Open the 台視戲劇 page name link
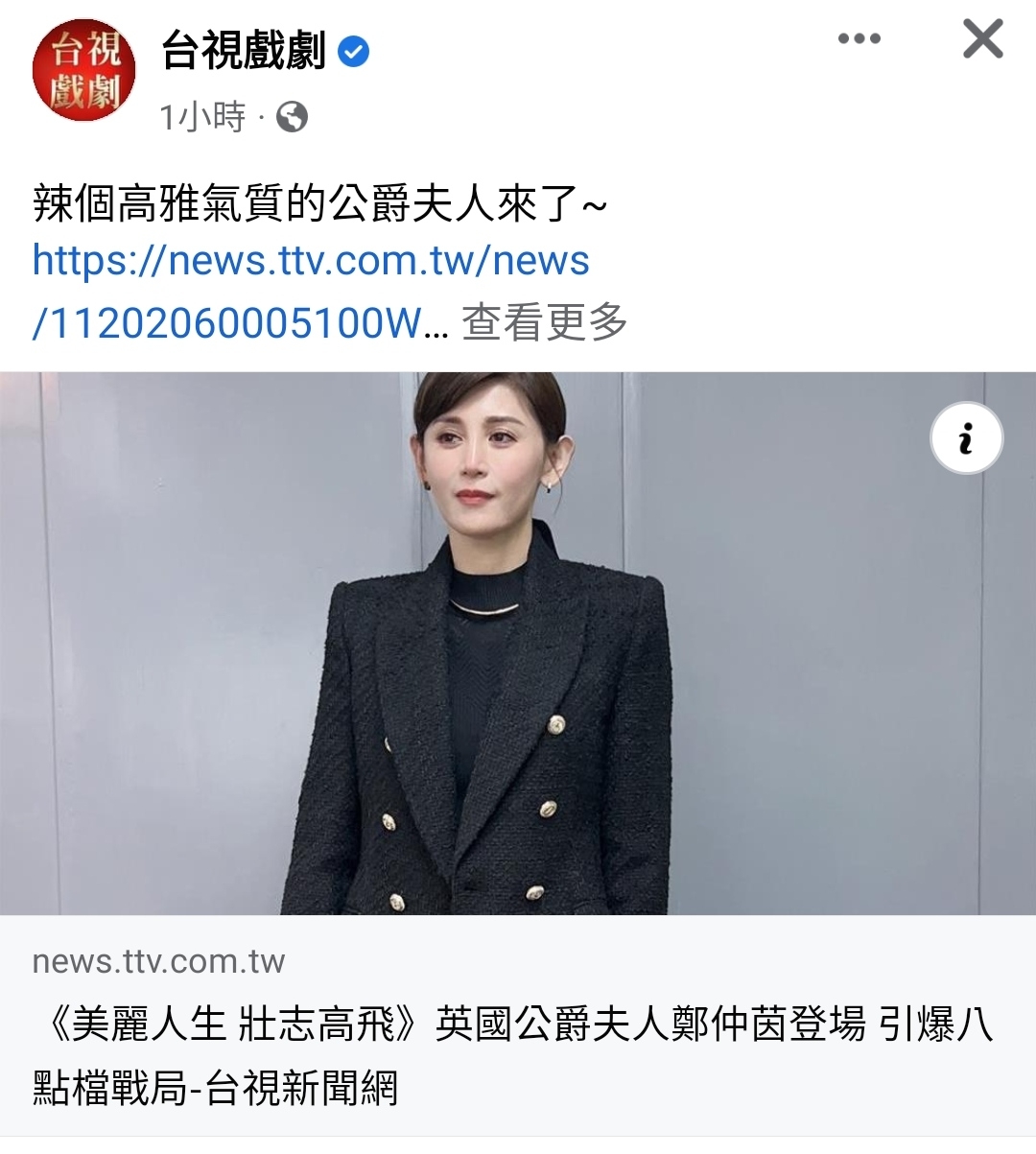The width and height of the screenshot is (1036, 1154). pyautogui.click(x=244, y=51)
